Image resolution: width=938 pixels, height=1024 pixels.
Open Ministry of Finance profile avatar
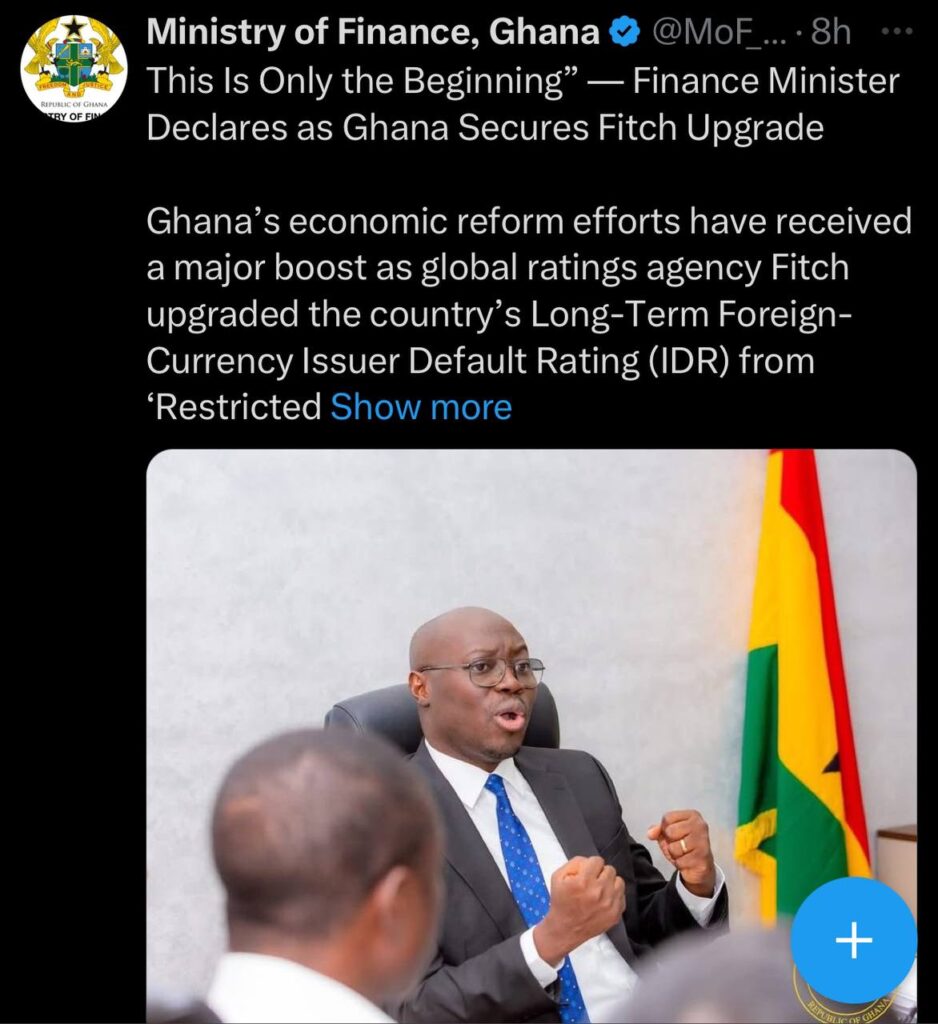coord(73,68)
